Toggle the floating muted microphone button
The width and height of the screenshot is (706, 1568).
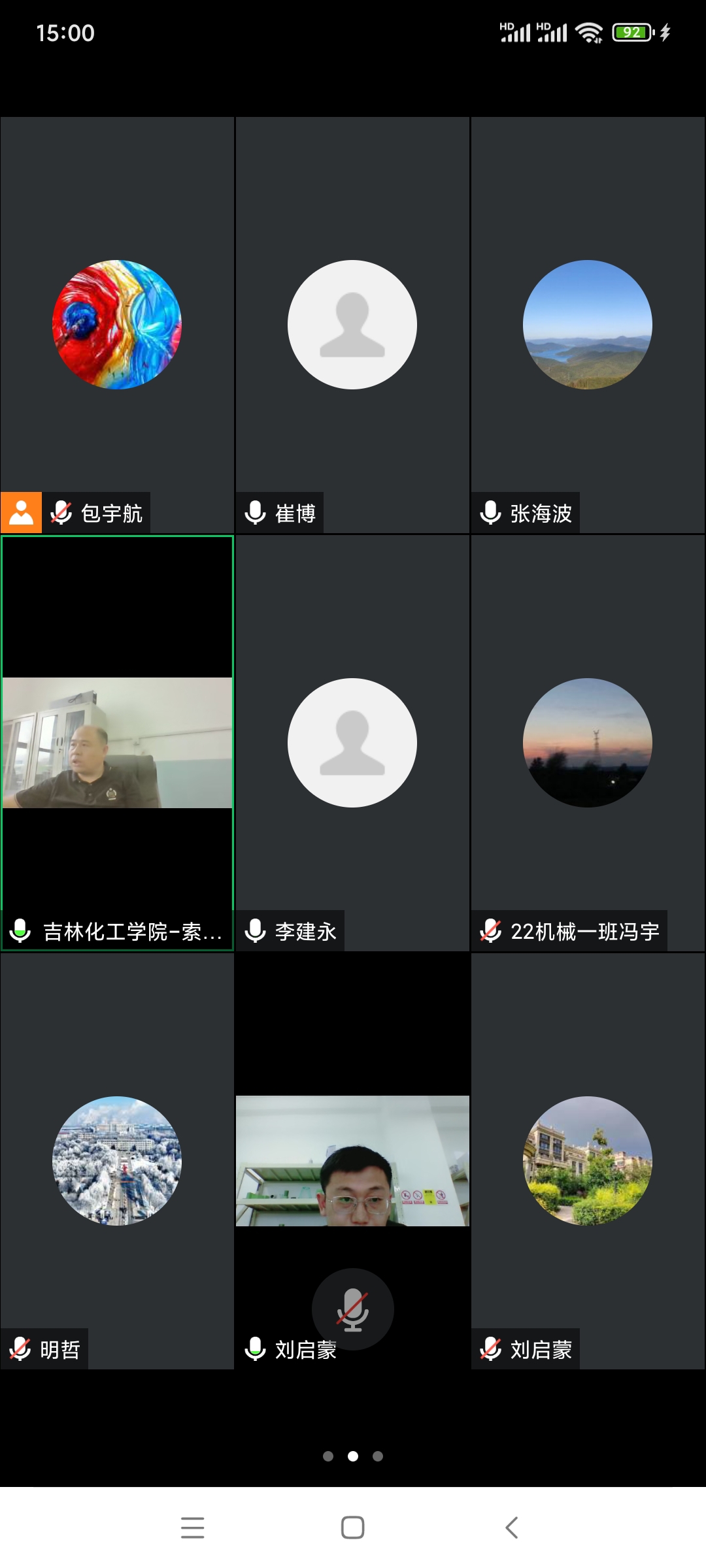point(352,1309)
